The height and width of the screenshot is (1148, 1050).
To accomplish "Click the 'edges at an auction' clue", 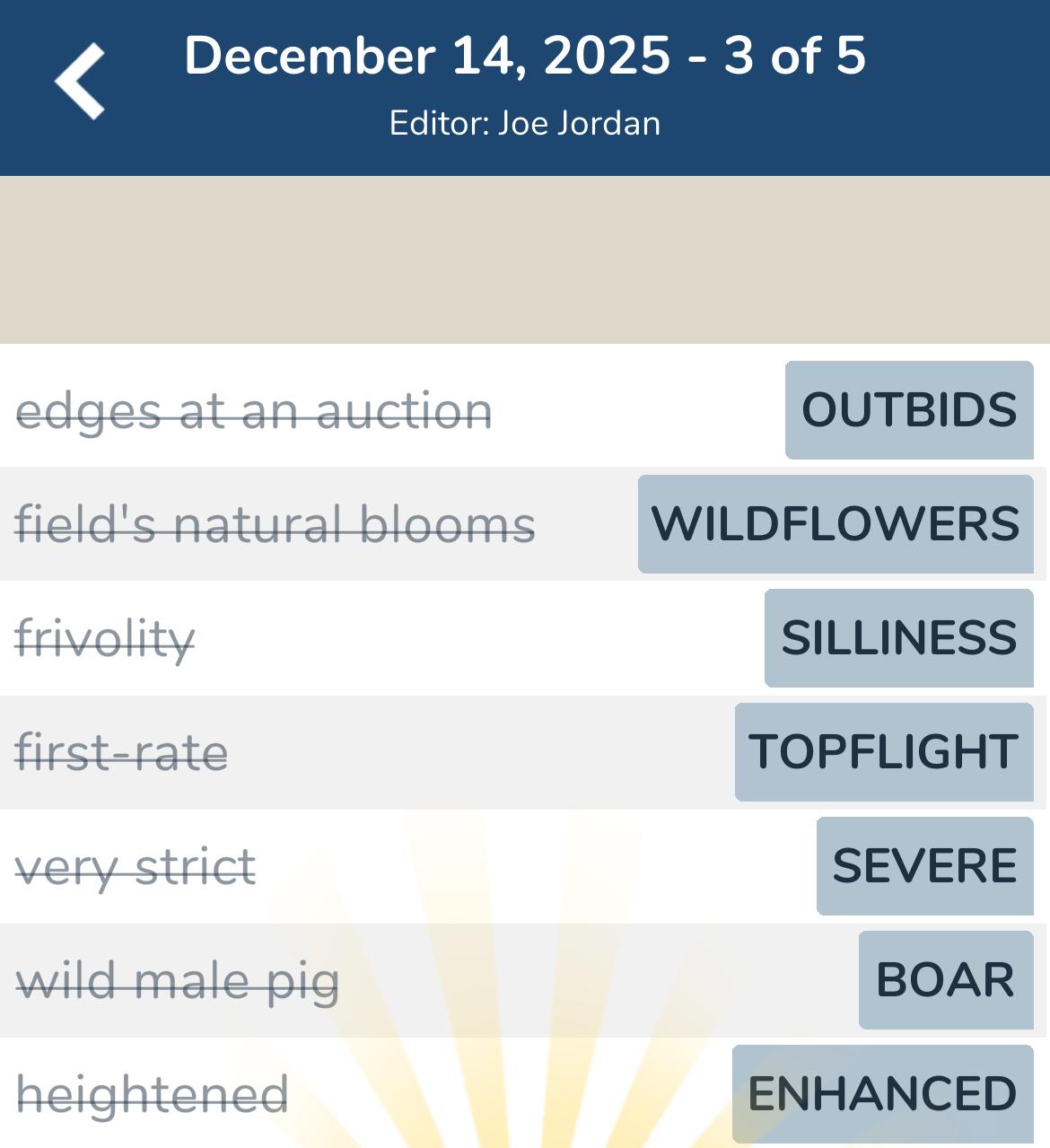I will click(255, 411).
